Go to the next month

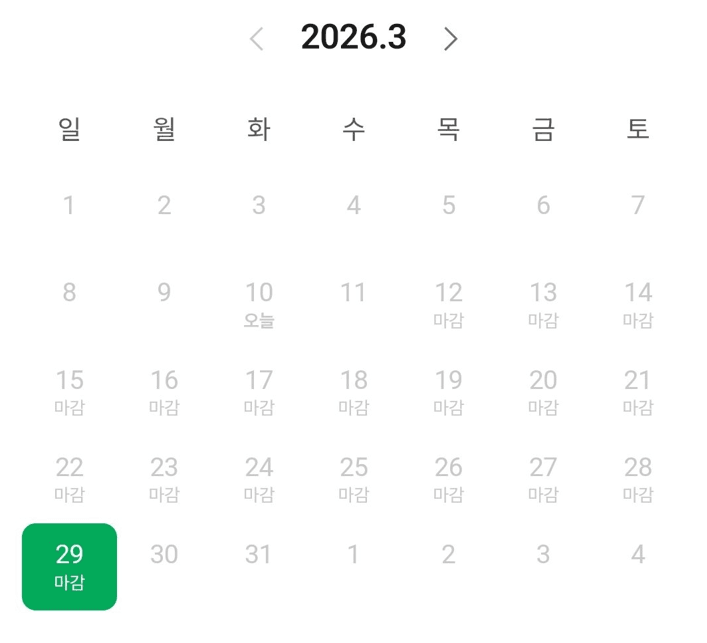(450, 39)
